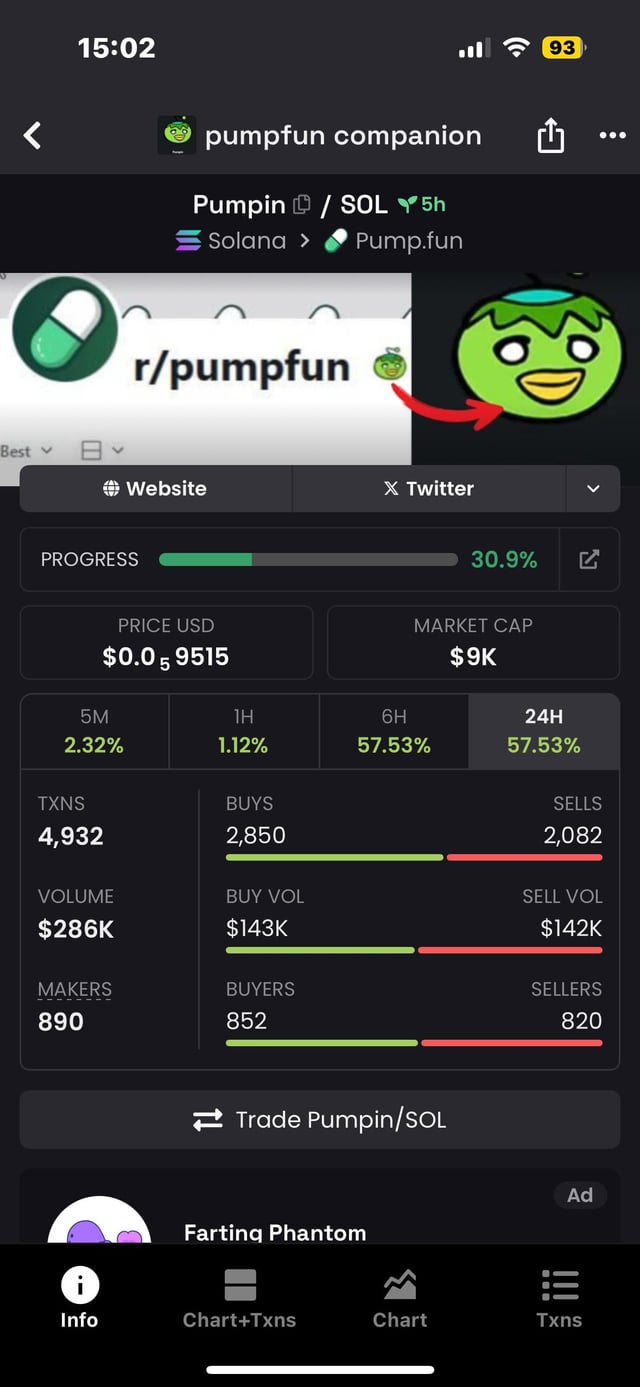Viewport: 640px width, 1387px height.
Task: Open the three-dot overflow menu
Action: tap(612, 136)
